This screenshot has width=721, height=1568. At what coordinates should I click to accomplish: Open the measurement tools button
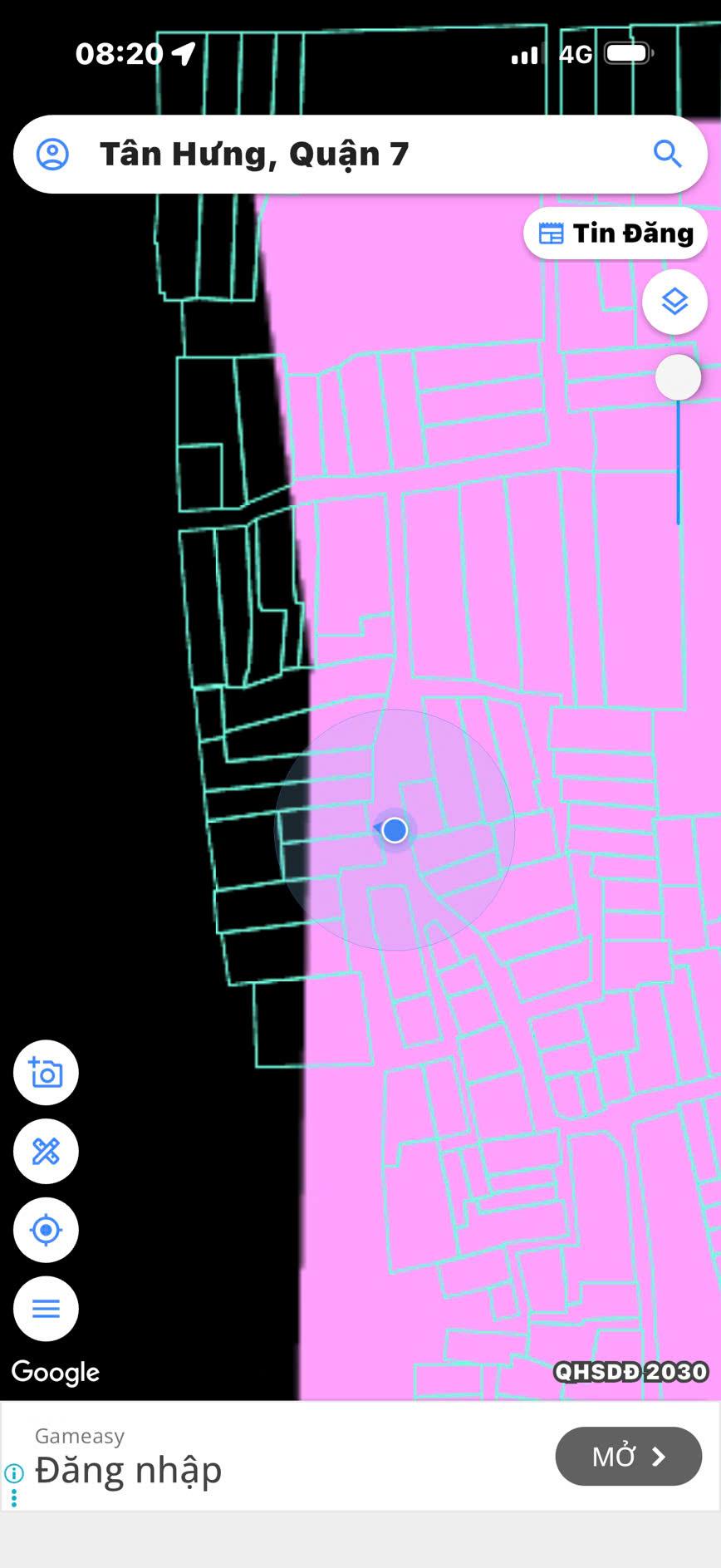click(x=47, y=1151)
